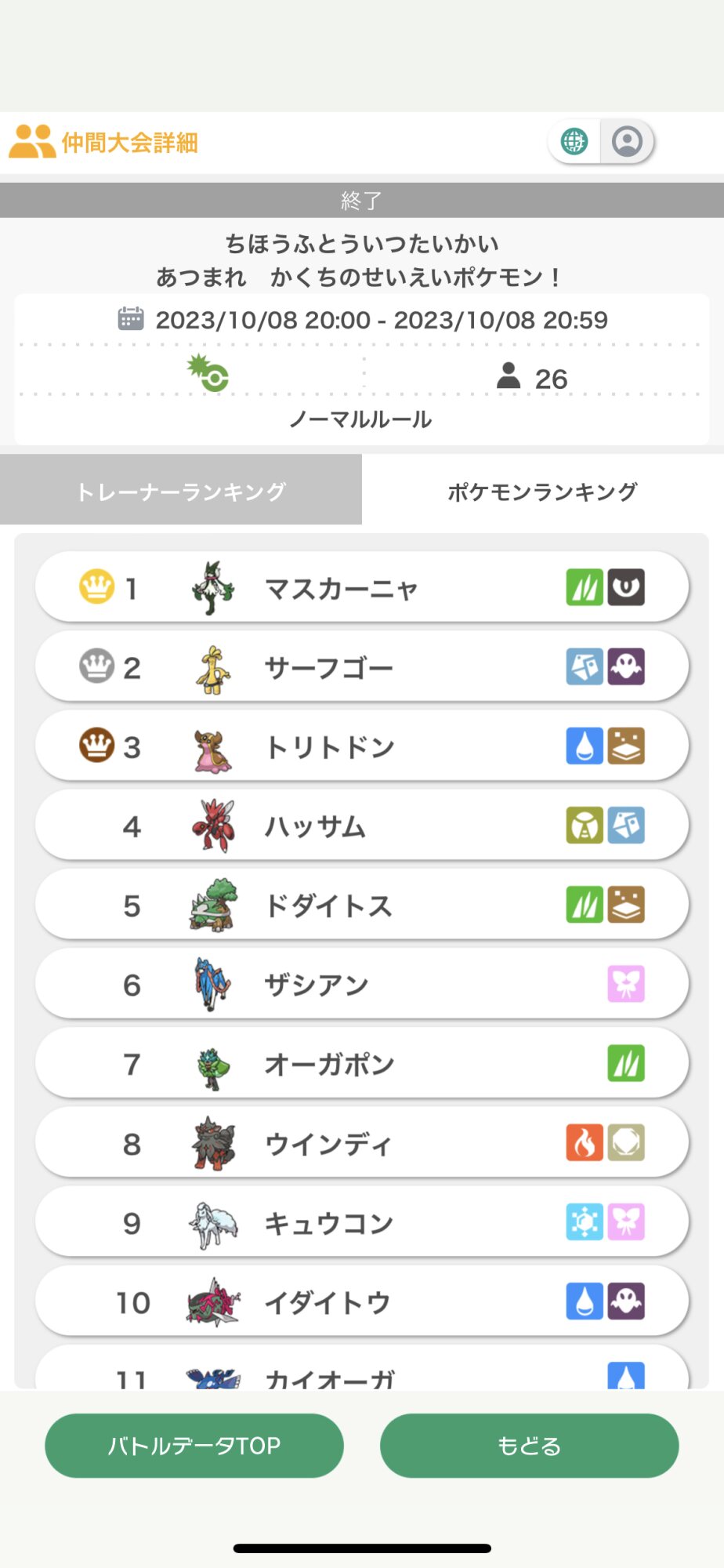Select the ポケモンランキング tab
The image size is (724, 1568).
coord(542,491)
